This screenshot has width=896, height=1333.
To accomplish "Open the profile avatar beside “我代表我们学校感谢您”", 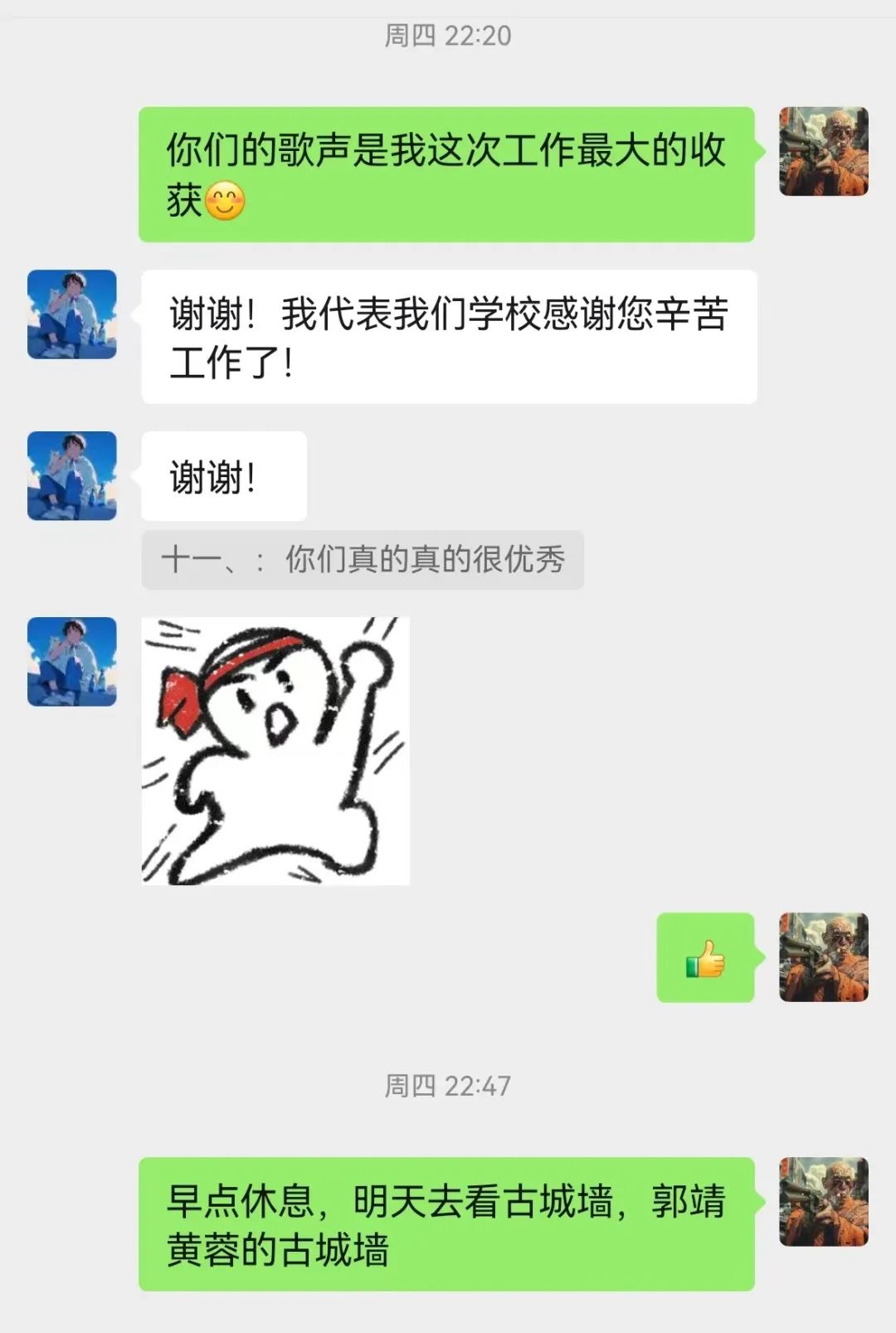I will (72, 314).
